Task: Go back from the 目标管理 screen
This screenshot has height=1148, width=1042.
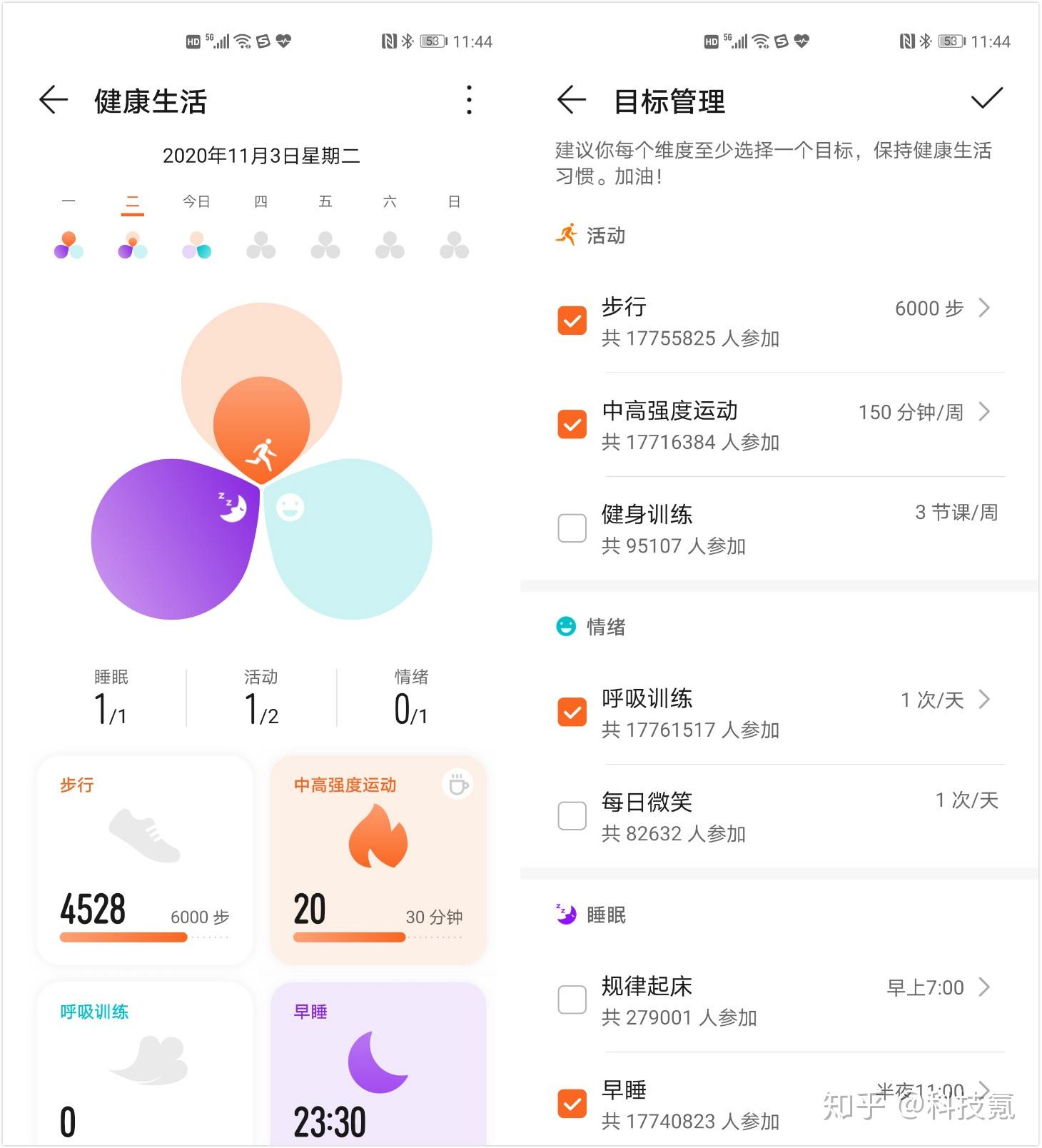Action: tap(572, 100)
